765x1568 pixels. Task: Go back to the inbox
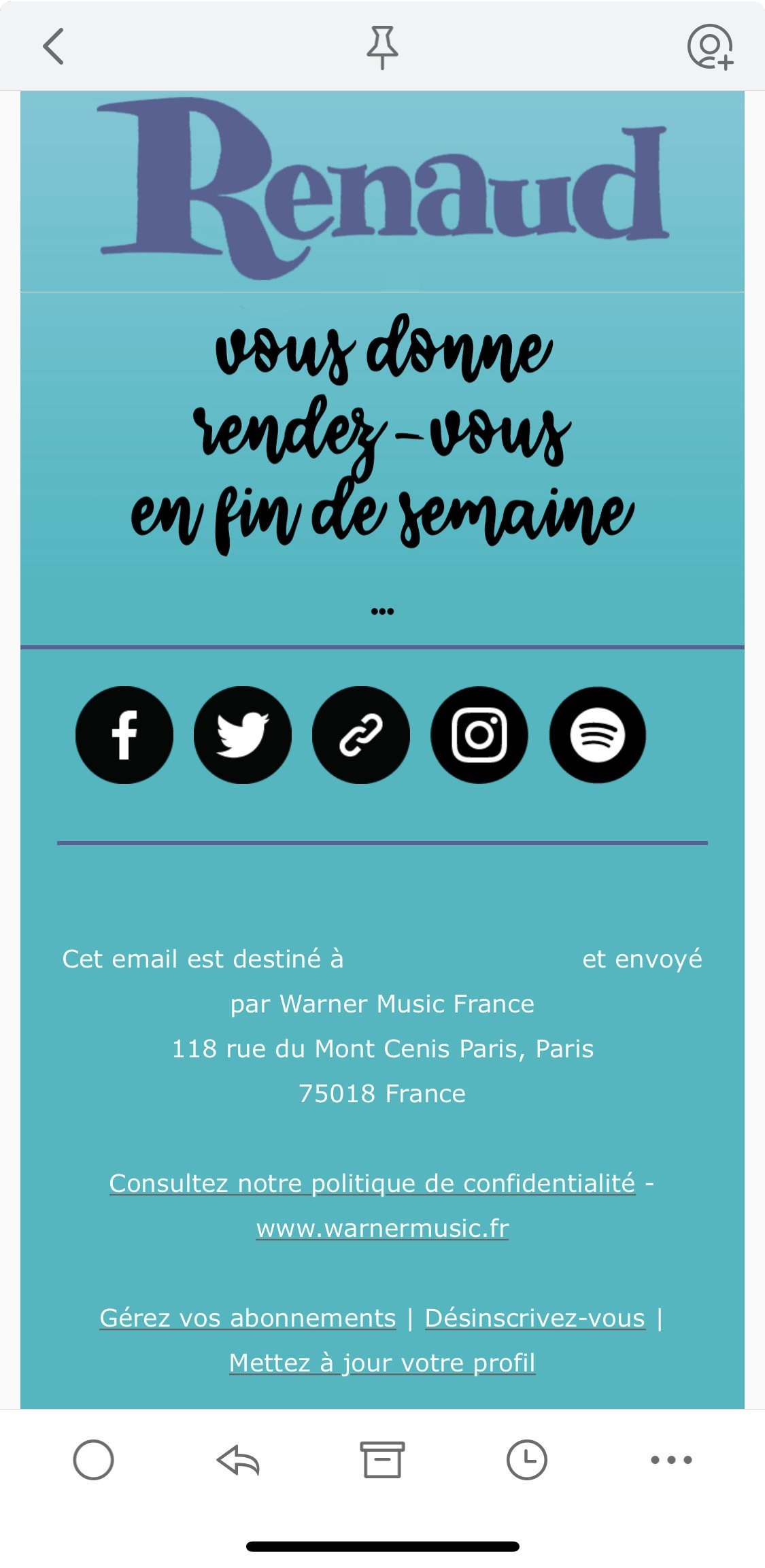coord(53,46)
